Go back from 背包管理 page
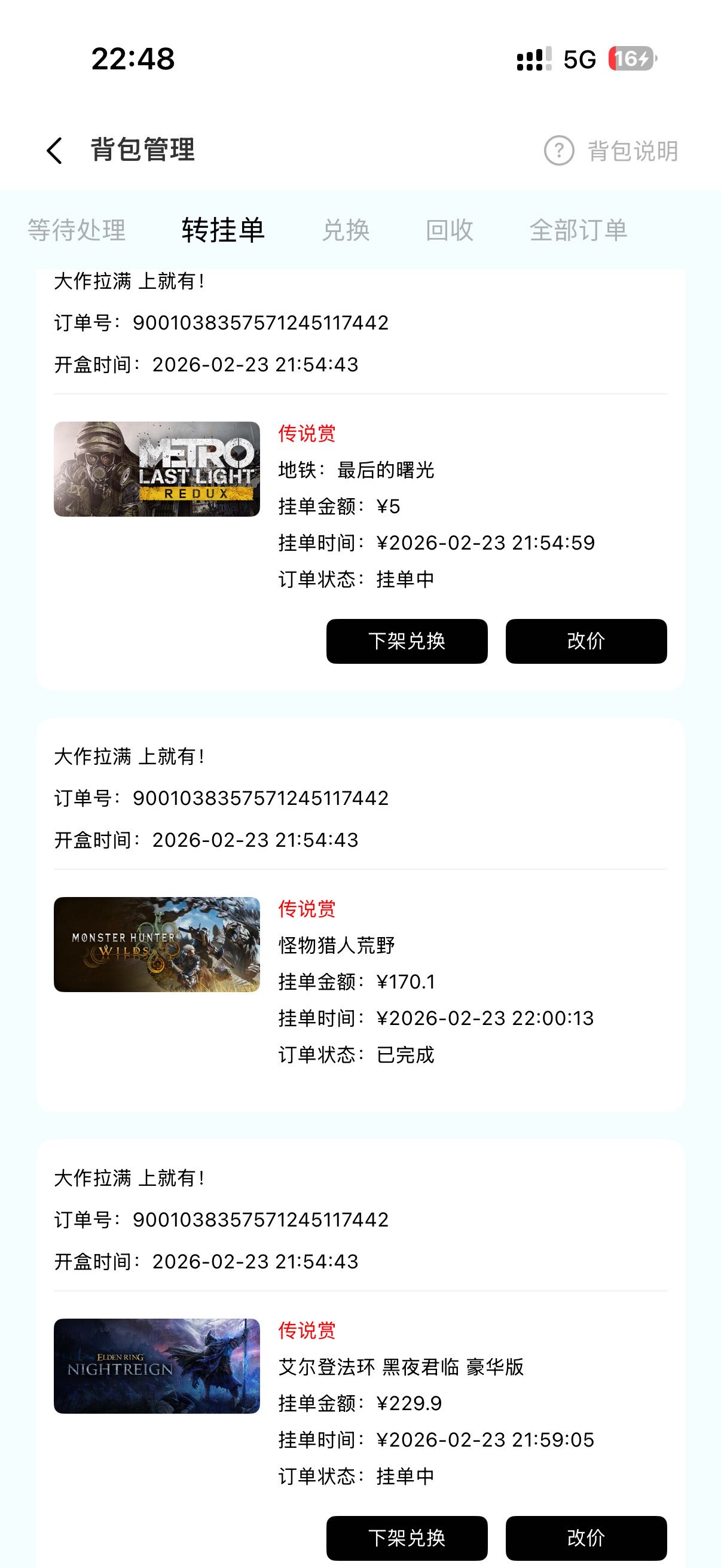The image size is (721, 1568). [55, 150]
